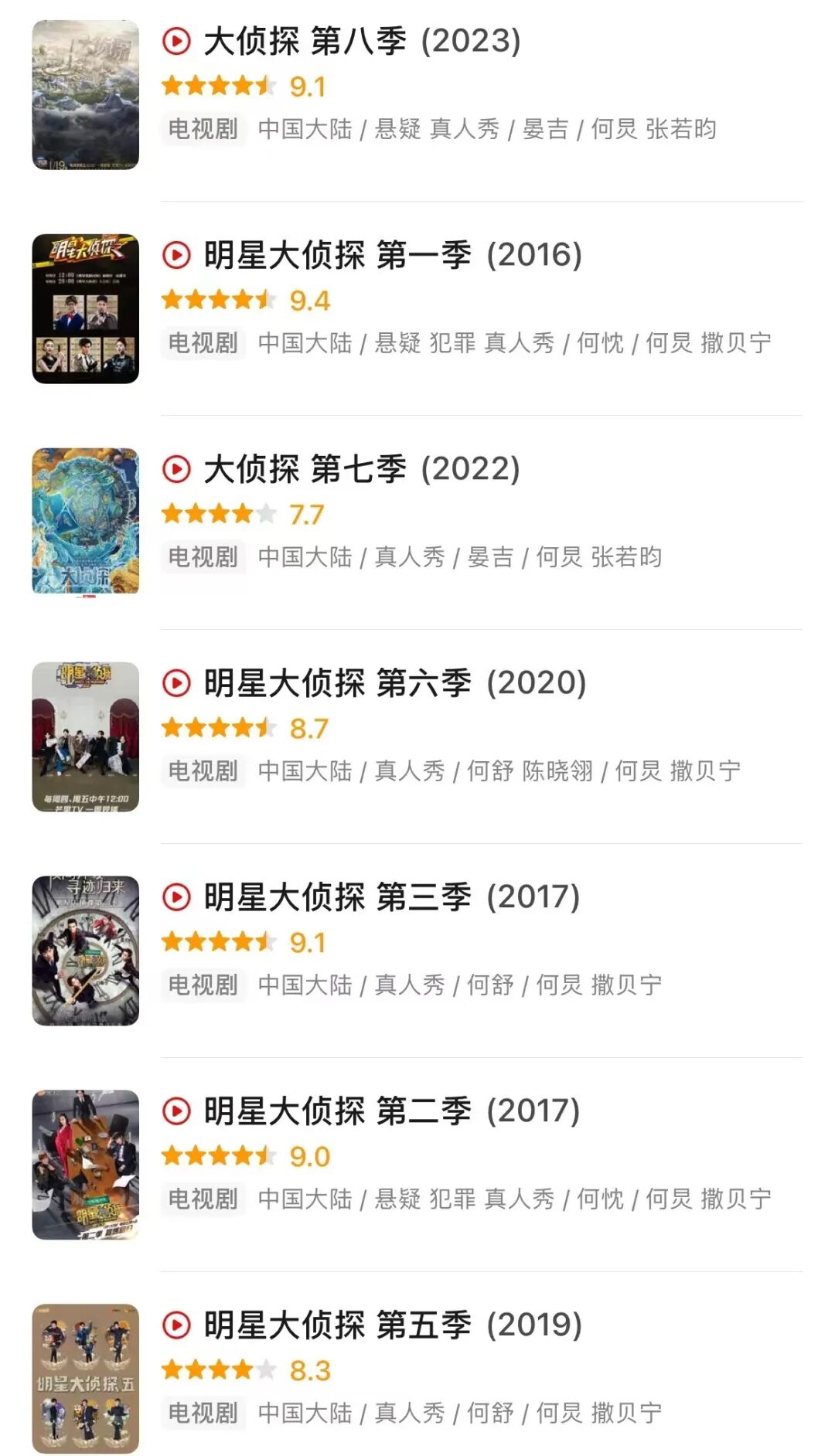View details for 大侦探 第七季 (2022)
The image size is (835, 1456).
pyautogui.click(x=362, y=470)
